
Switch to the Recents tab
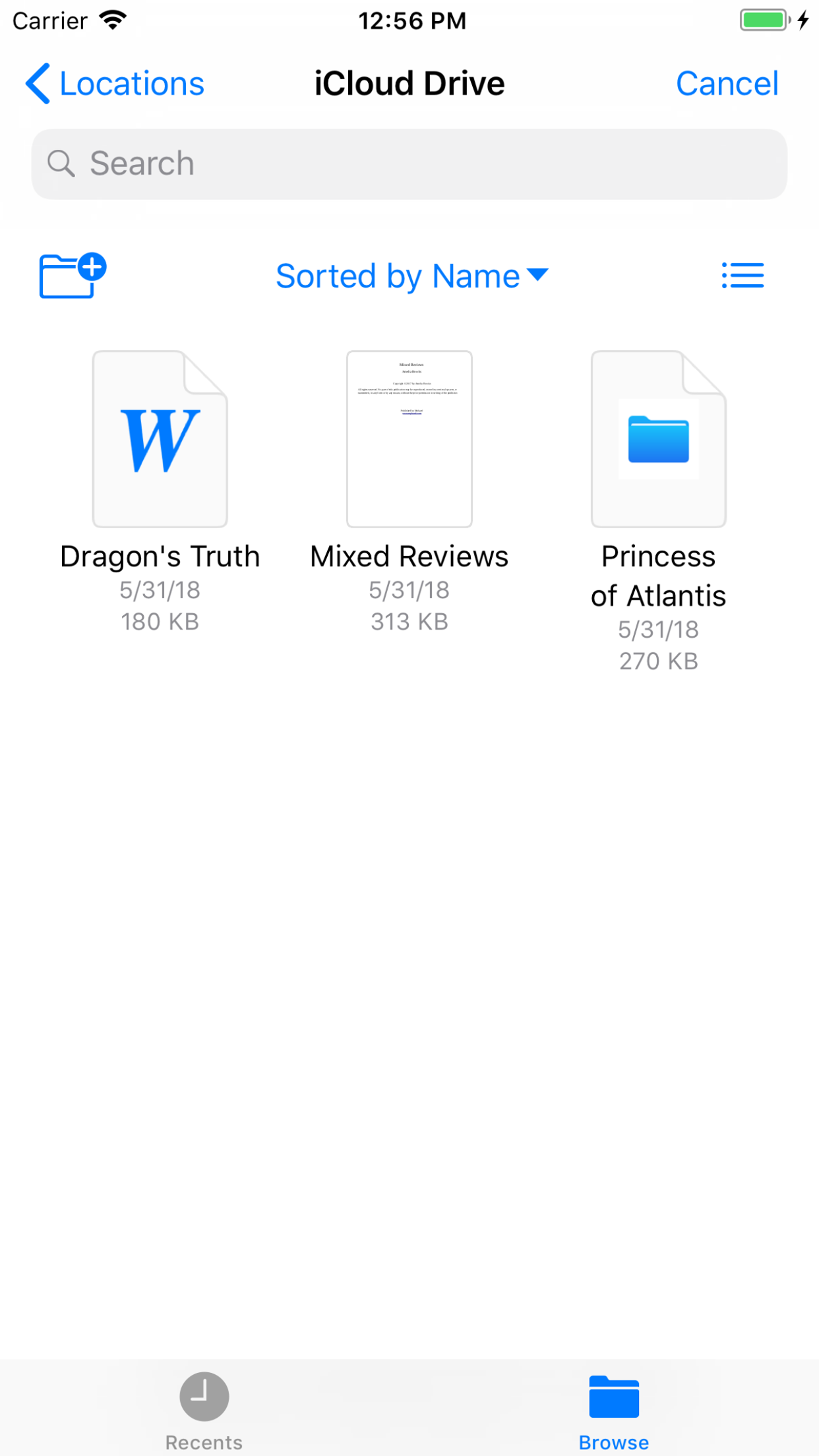[203, 1411]
